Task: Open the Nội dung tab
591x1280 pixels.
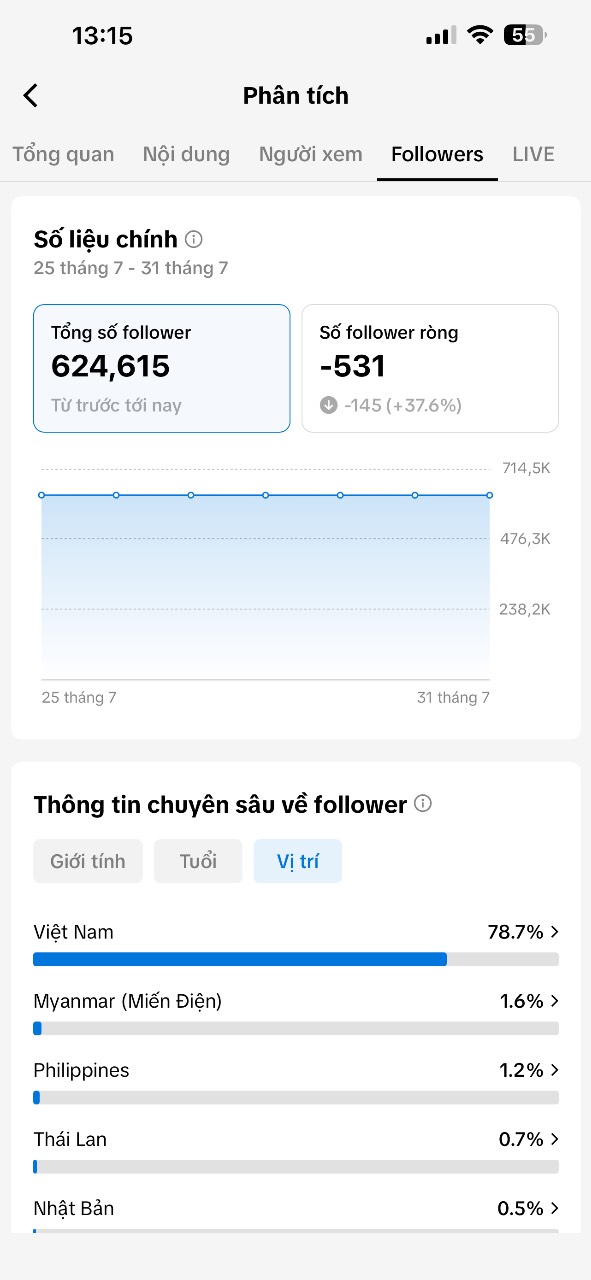Action: tap(186, 154)
